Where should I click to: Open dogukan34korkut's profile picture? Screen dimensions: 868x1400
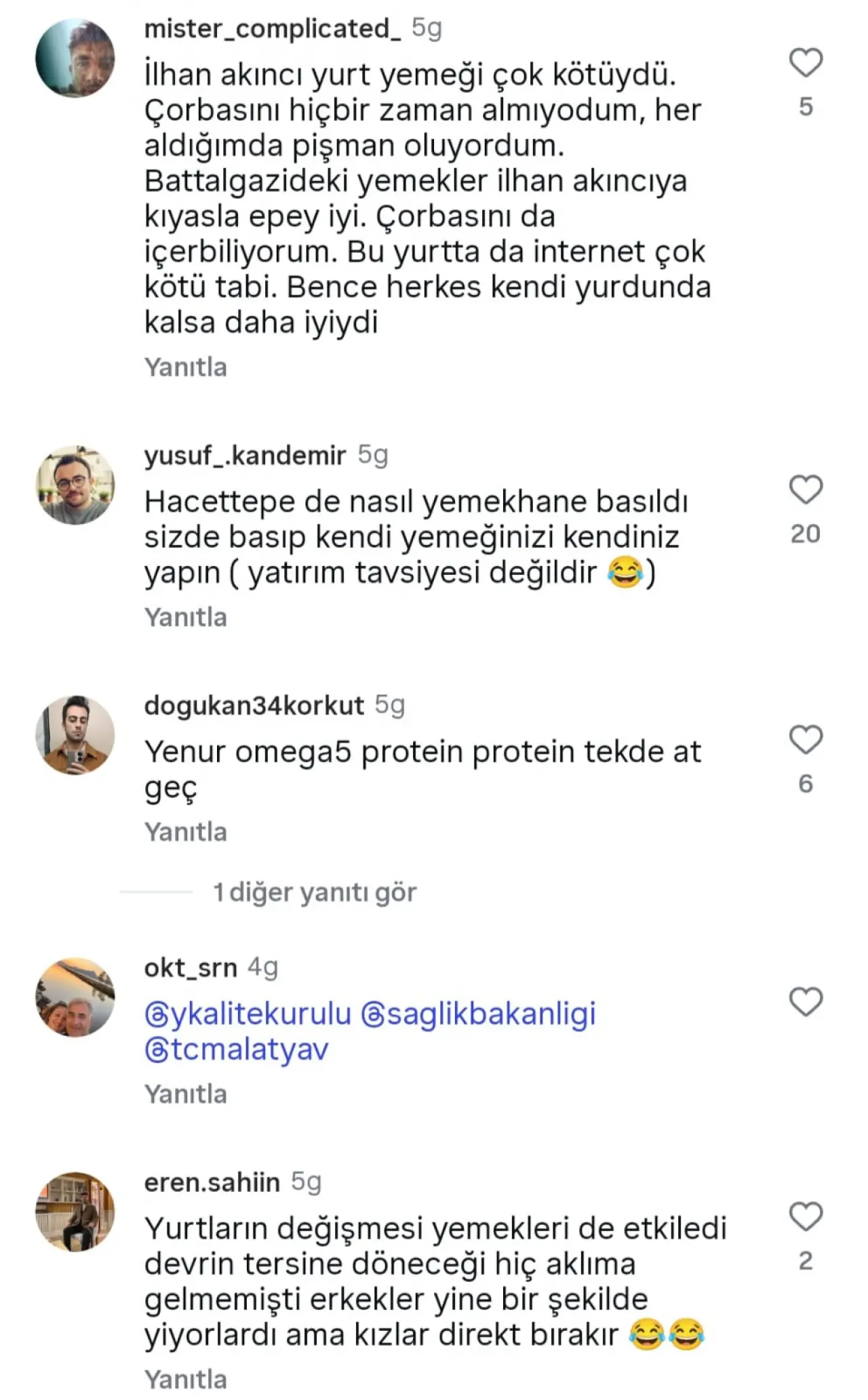tap(75, 735)
